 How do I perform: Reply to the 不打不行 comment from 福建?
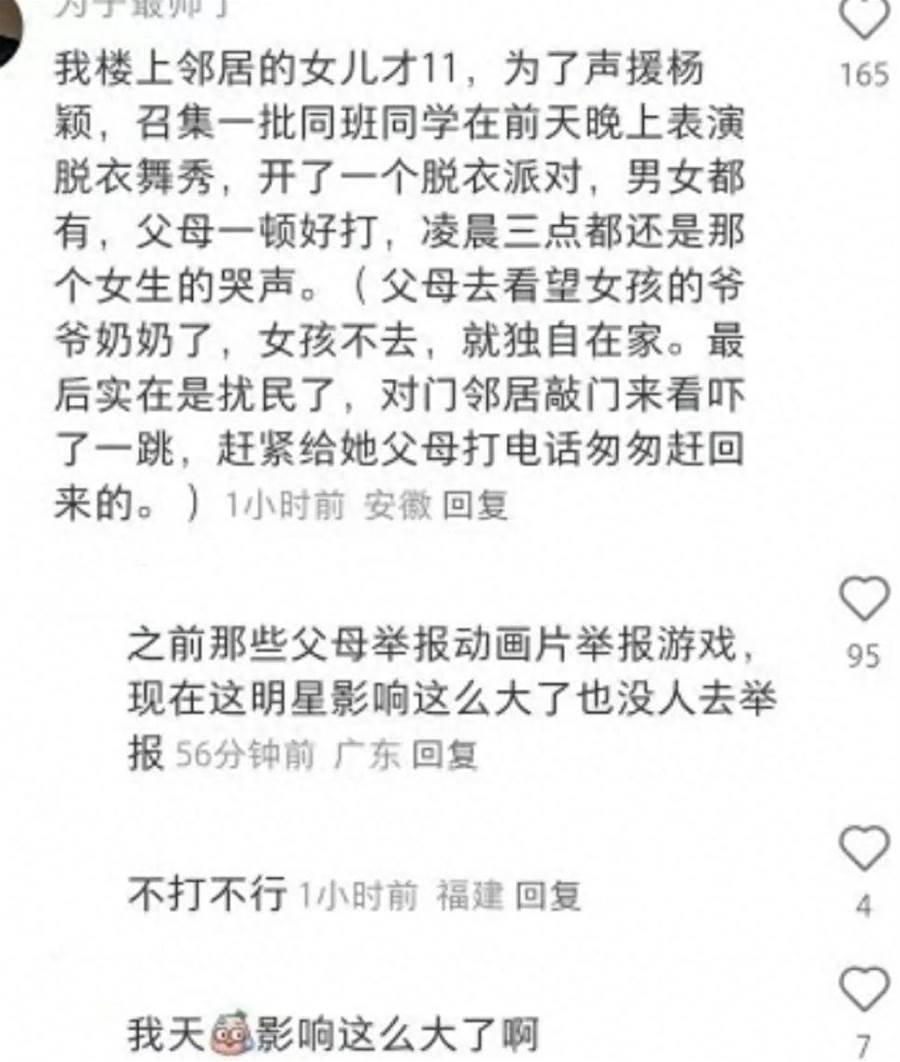548,895
